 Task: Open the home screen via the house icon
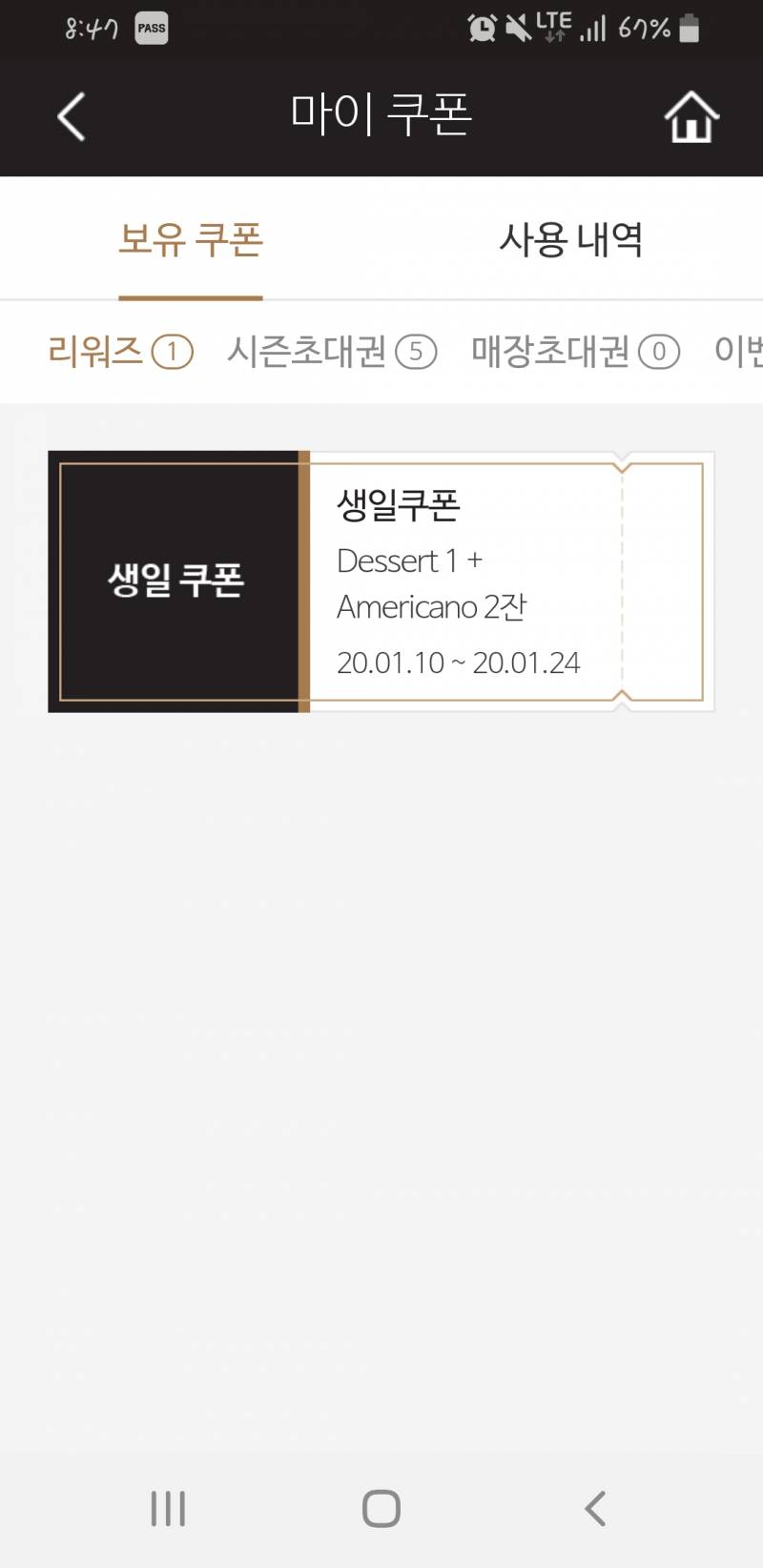691,116
